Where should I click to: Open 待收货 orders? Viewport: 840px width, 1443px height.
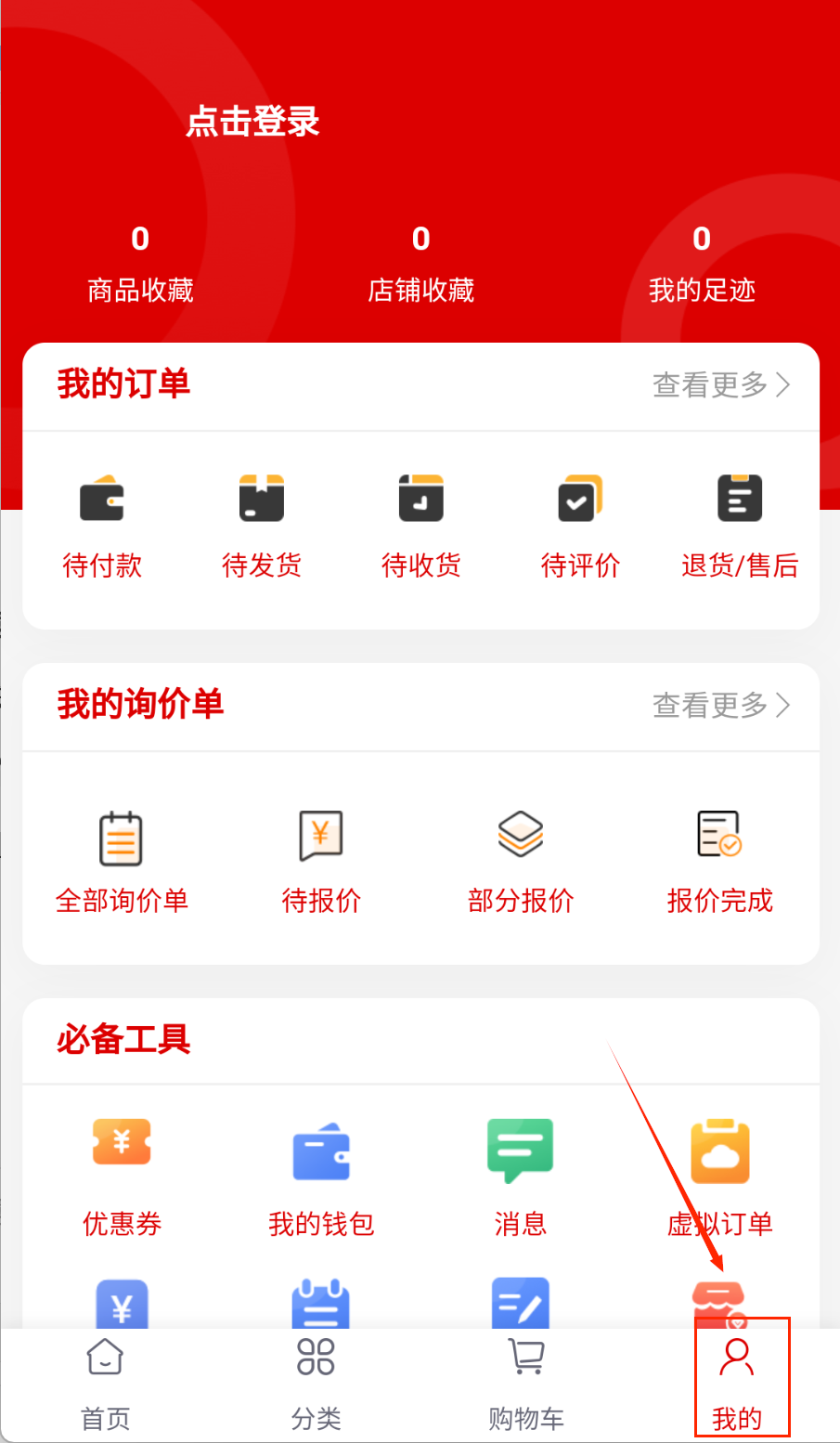click(421, 525)
